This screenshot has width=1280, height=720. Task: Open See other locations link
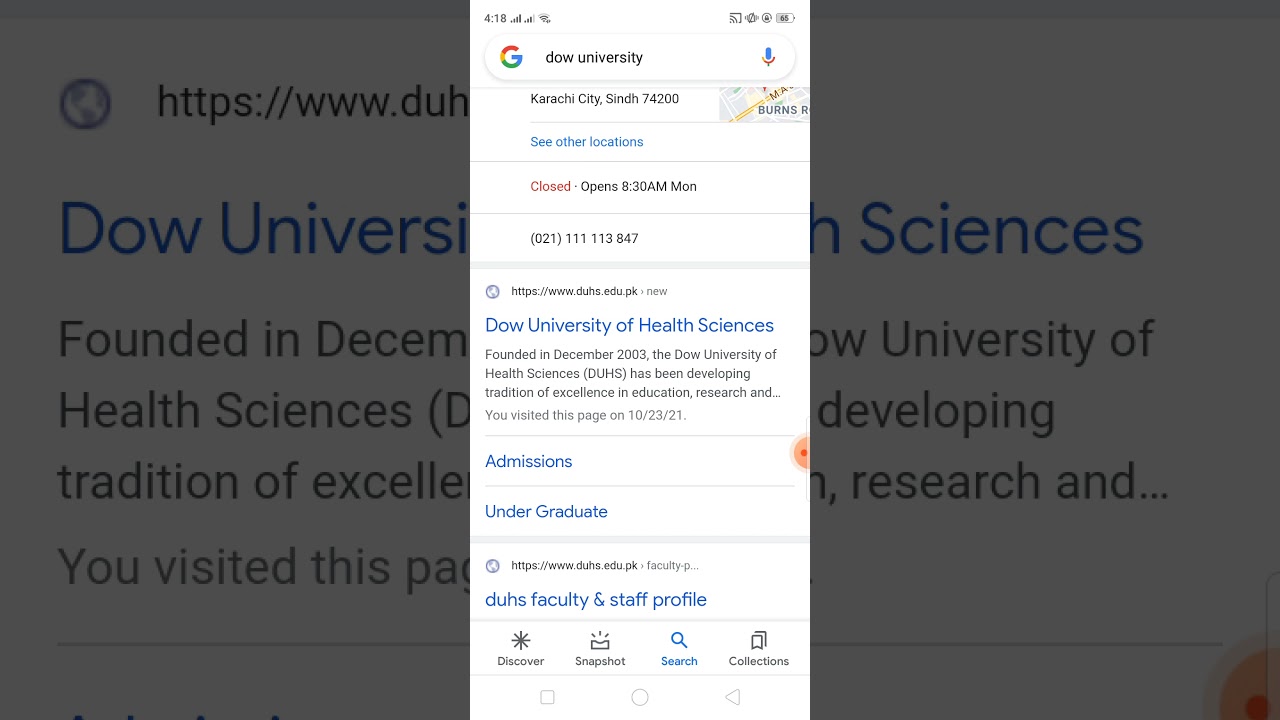pos(587,142)
